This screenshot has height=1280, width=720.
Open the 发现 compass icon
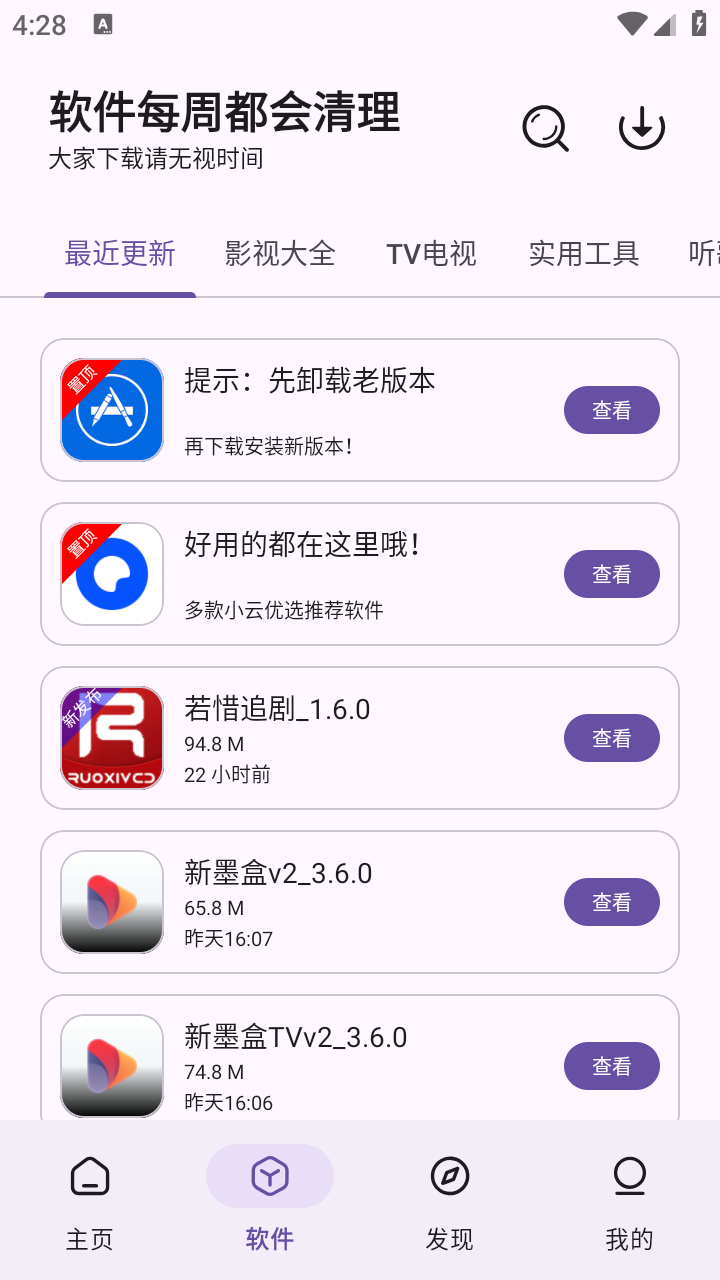[x=449, y=1177]
